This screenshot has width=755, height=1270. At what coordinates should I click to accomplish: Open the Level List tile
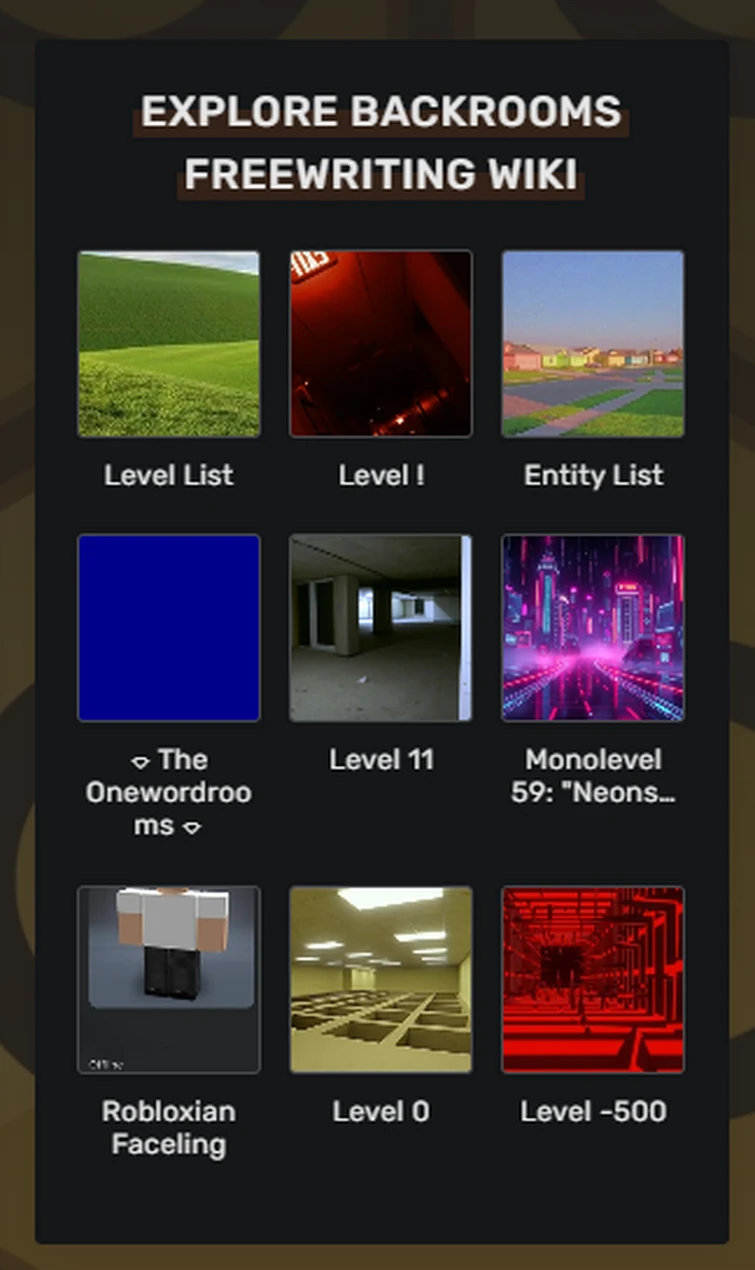[169, 344]
